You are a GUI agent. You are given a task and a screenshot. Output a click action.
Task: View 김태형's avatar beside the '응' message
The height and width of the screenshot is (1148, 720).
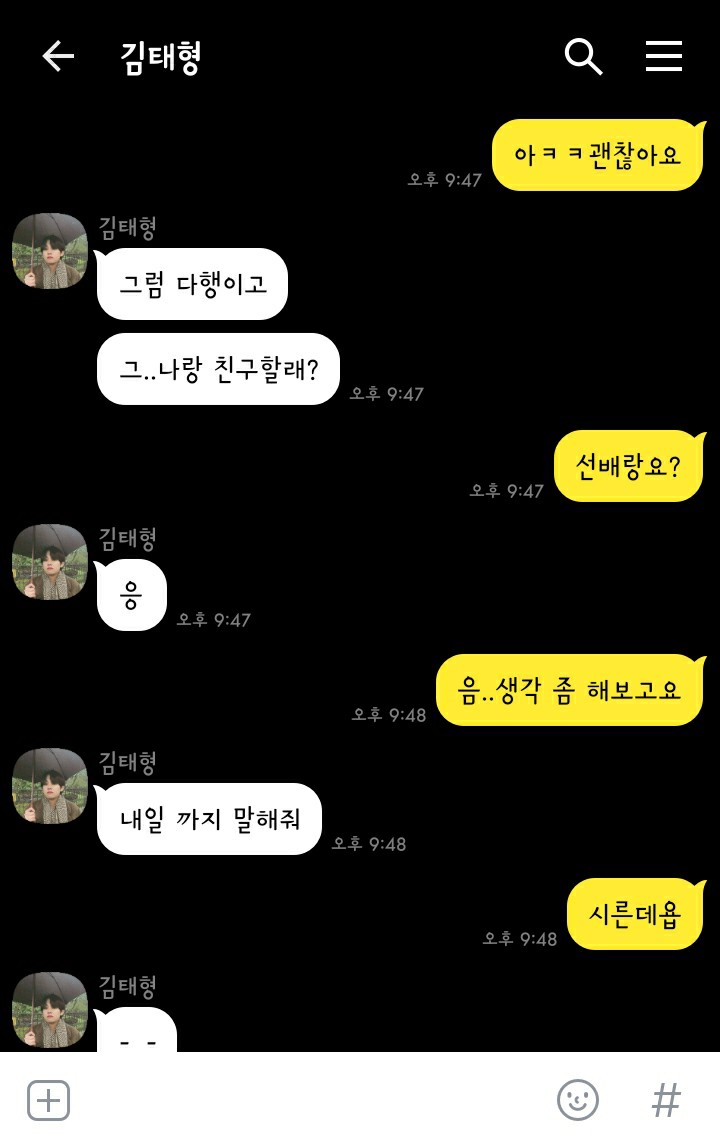click(x=50, y=562)
